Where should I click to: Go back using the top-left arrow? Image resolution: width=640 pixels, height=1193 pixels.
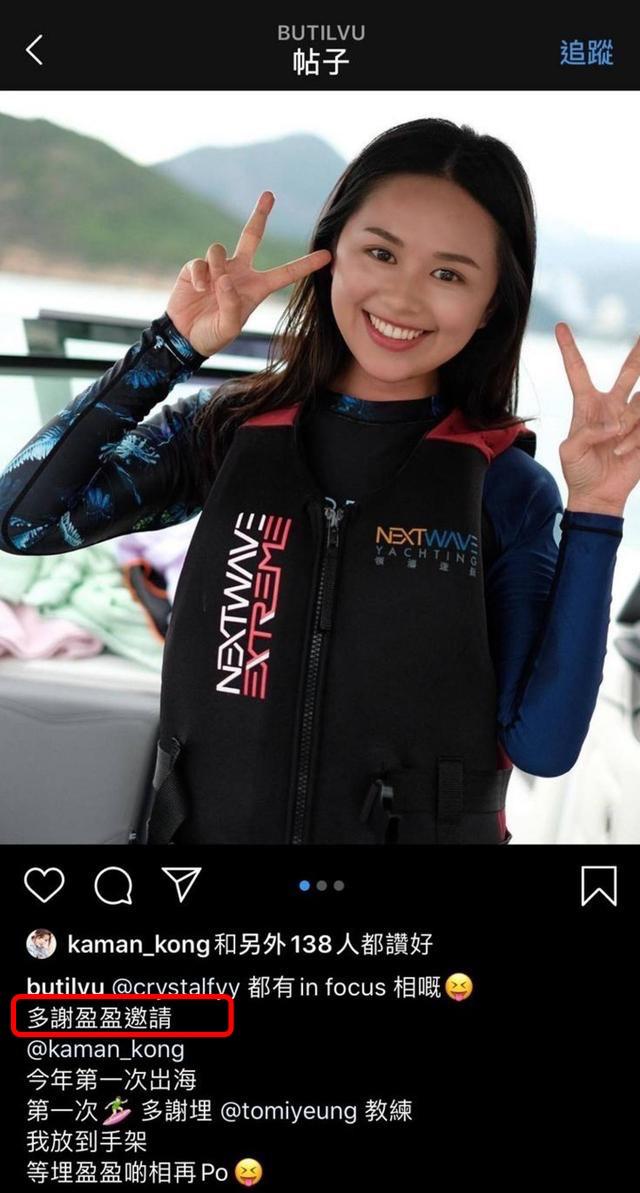[35, 49]
